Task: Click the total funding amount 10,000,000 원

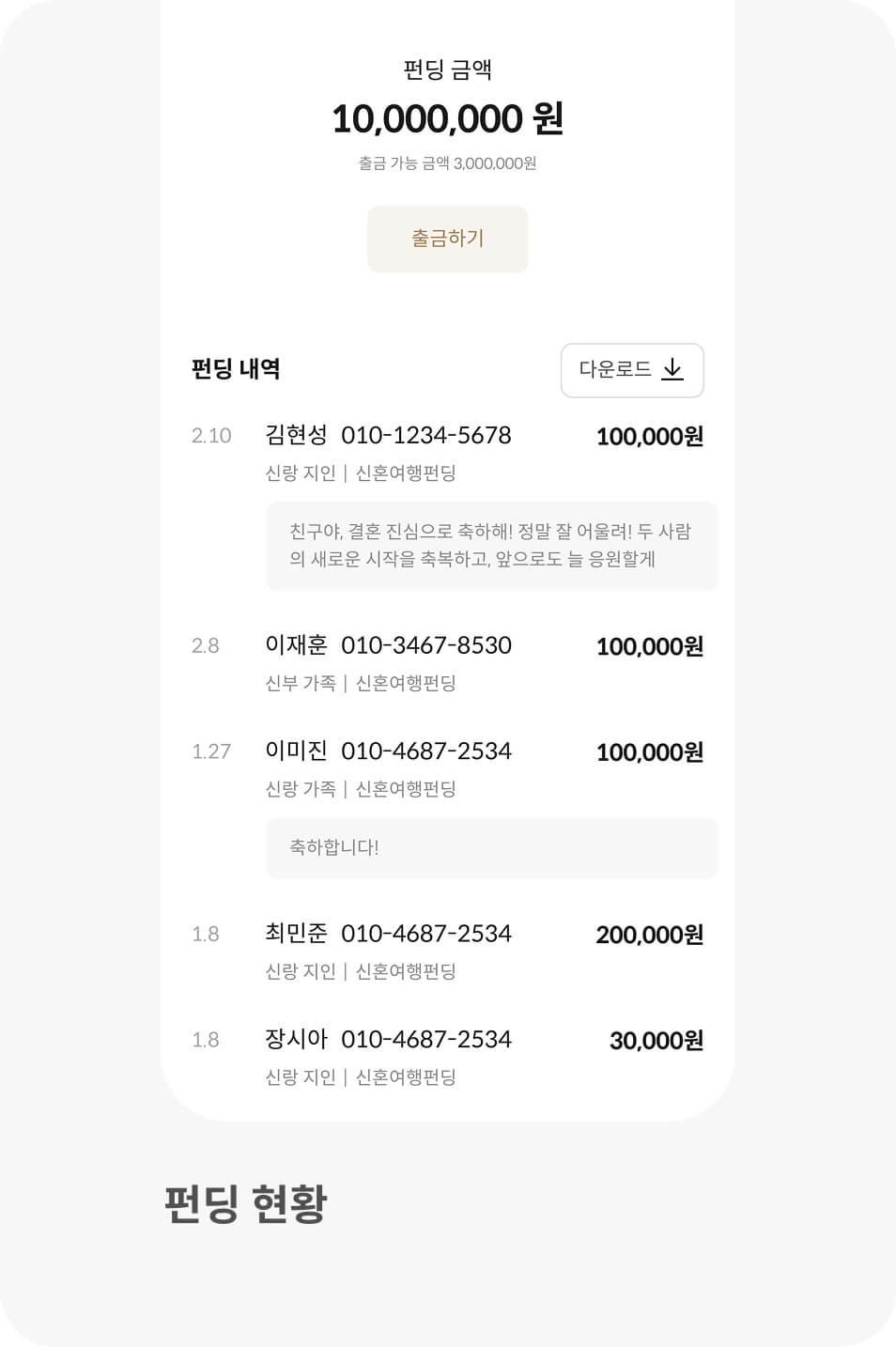Action: (448, 118)
